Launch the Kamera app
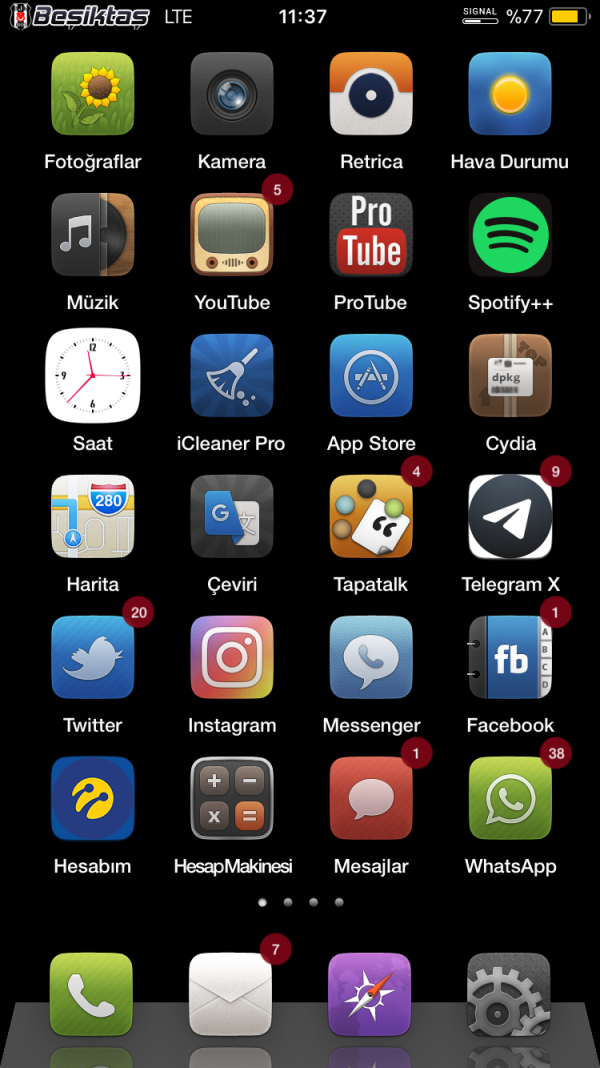Screen dimensions: 600x1068 (232, 94)
